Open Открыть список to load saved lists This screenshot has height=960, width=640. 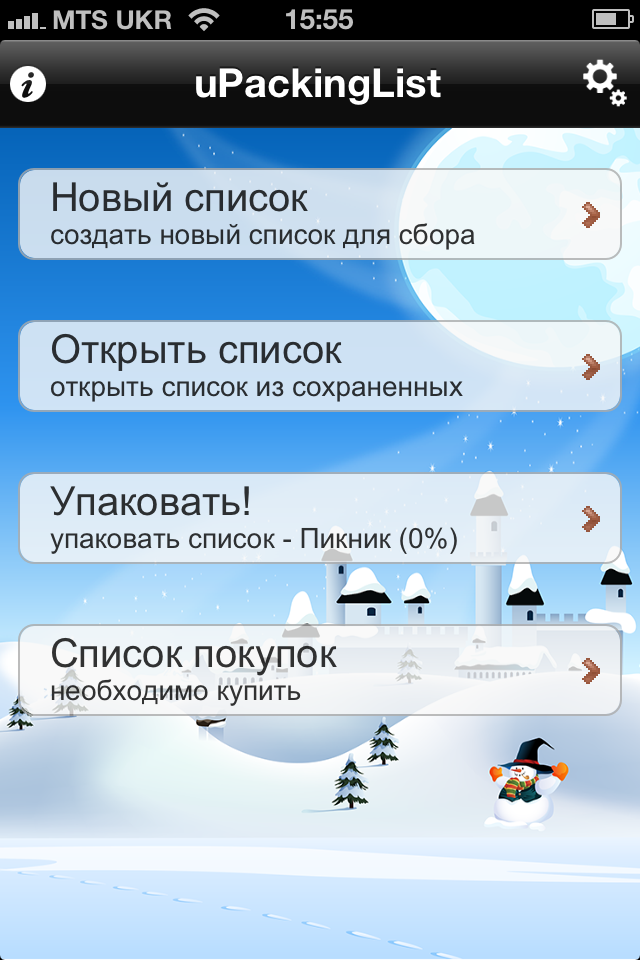(x=320, y=366)
